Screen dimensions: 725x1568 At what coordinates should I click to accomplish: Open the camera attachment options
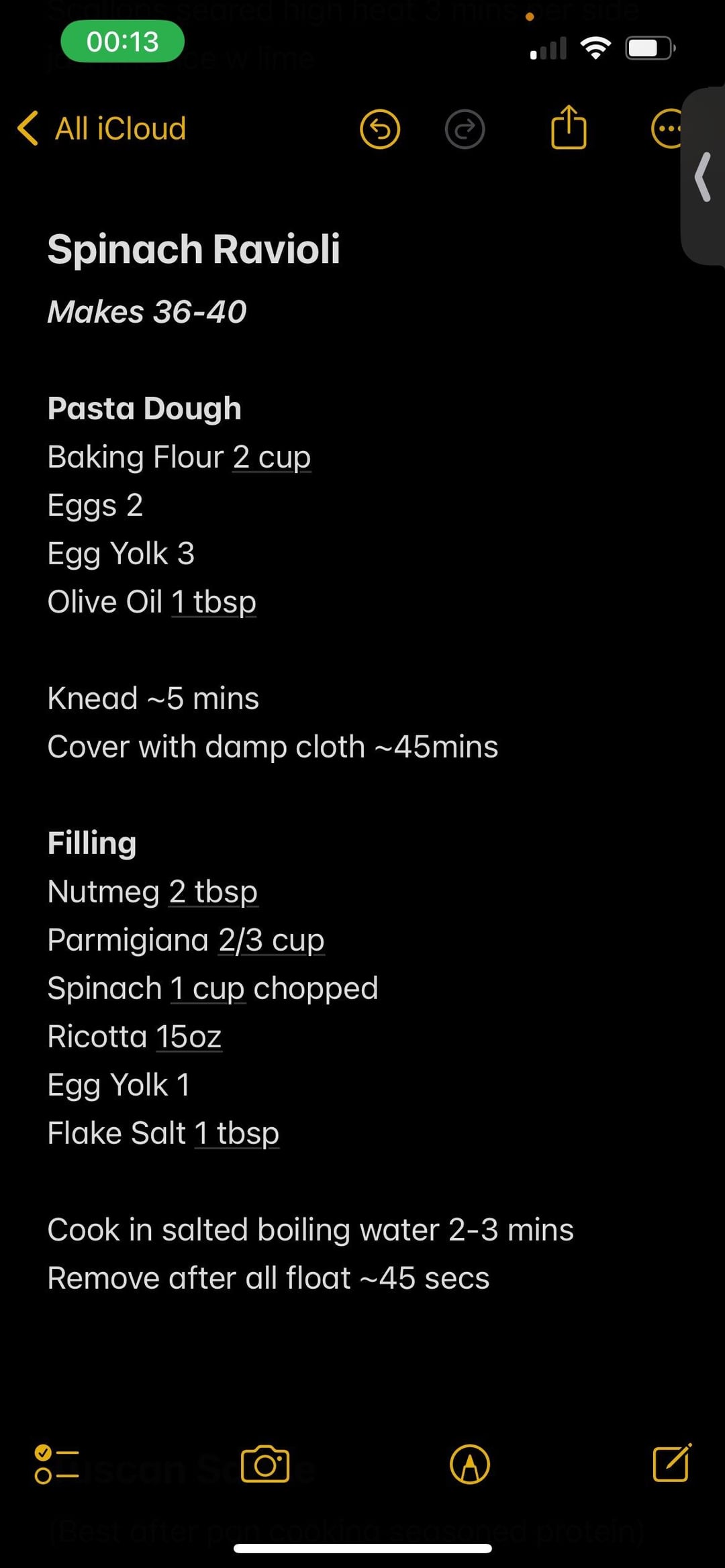point(265,1464)
